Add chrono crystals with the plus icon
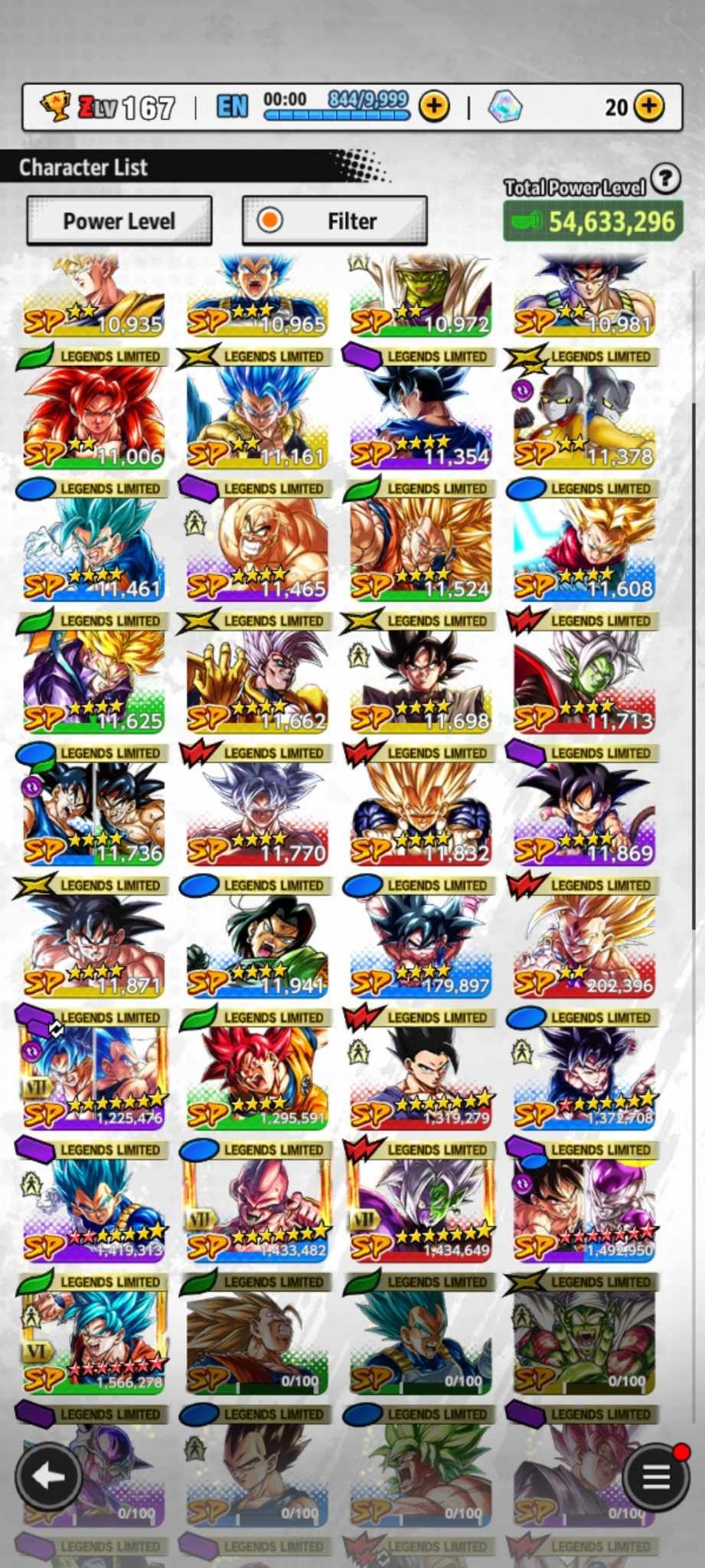The image size is (705, 1568). pos(649,106)
